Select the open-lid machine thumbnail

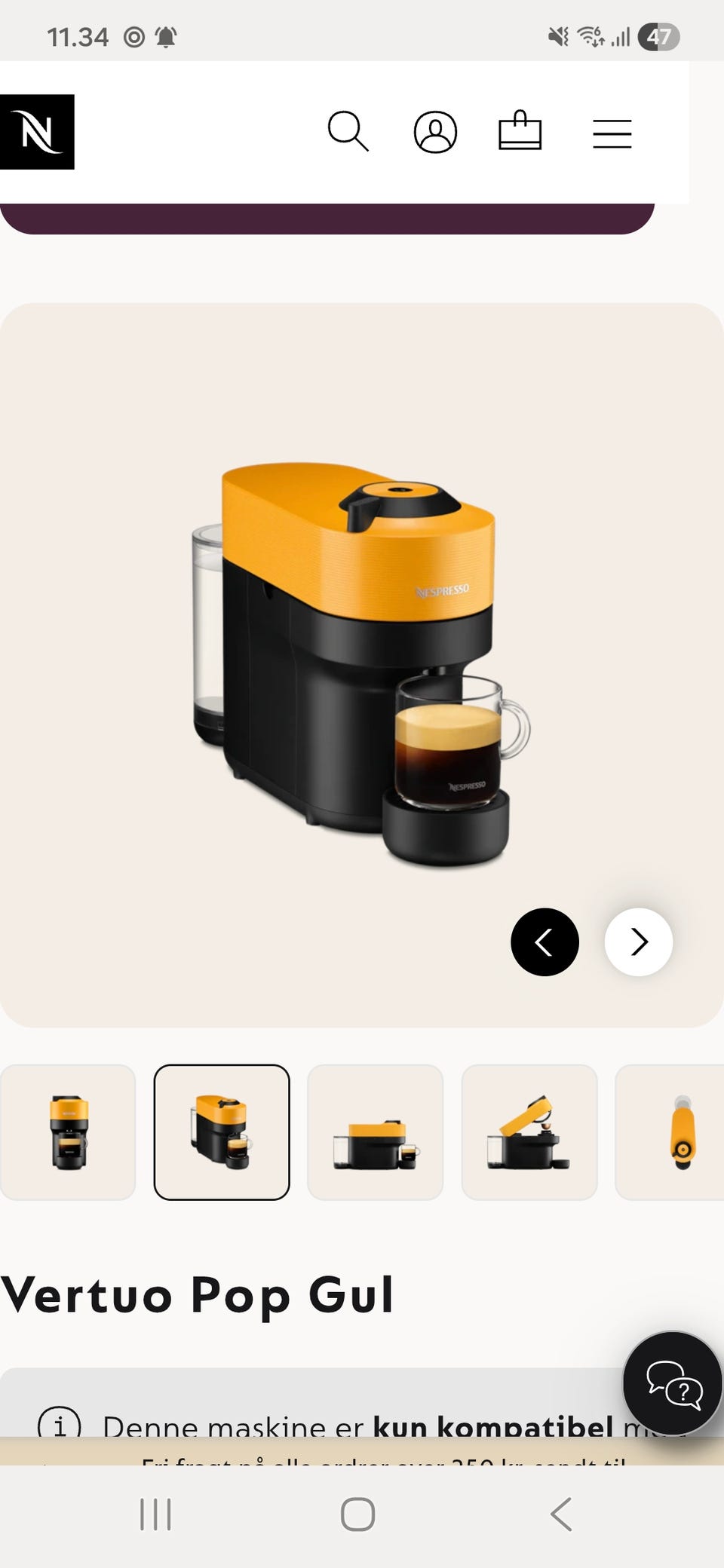tap(529, 1132)
